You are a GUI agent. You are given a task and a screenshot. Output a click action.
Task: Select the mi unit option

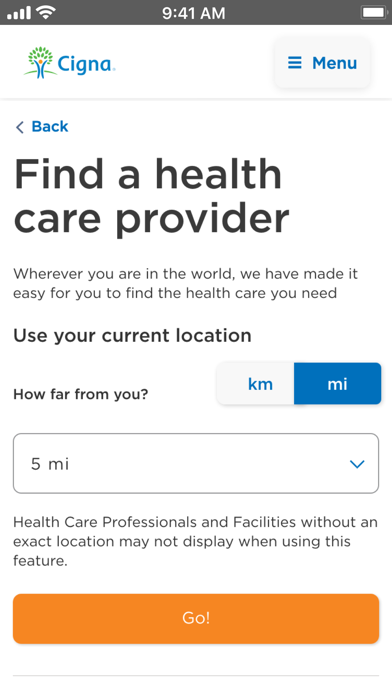point(337,384)
